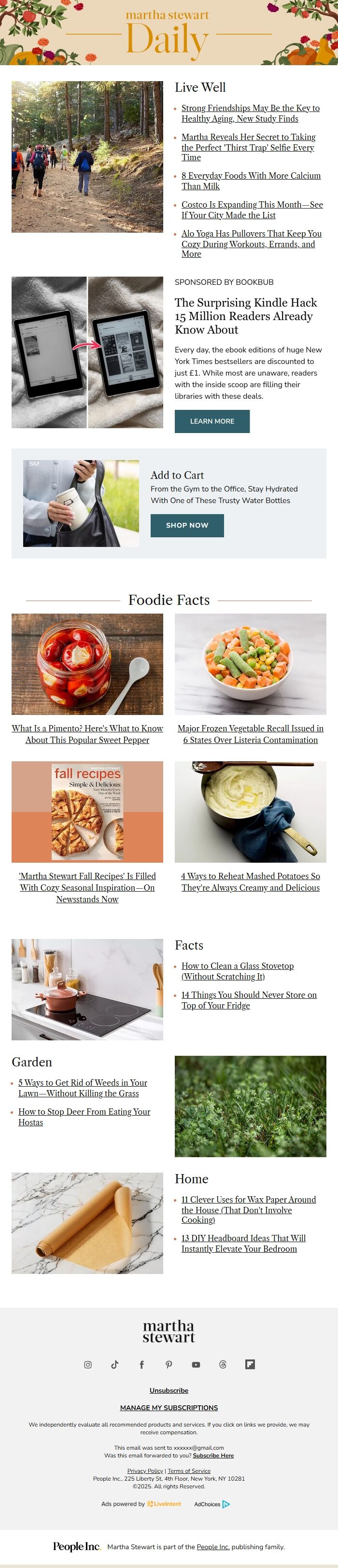338x1568 pixels.
Task: Open the YouTube icon in footer
Action: click(x=196, y=1365)
